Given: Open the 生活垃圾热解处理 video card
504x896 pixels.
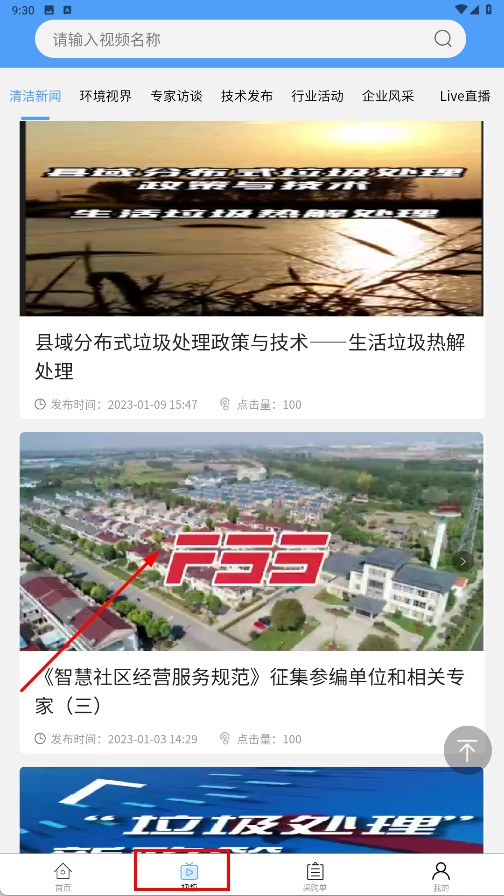Looking at the screenshot, I should [252, 270].
